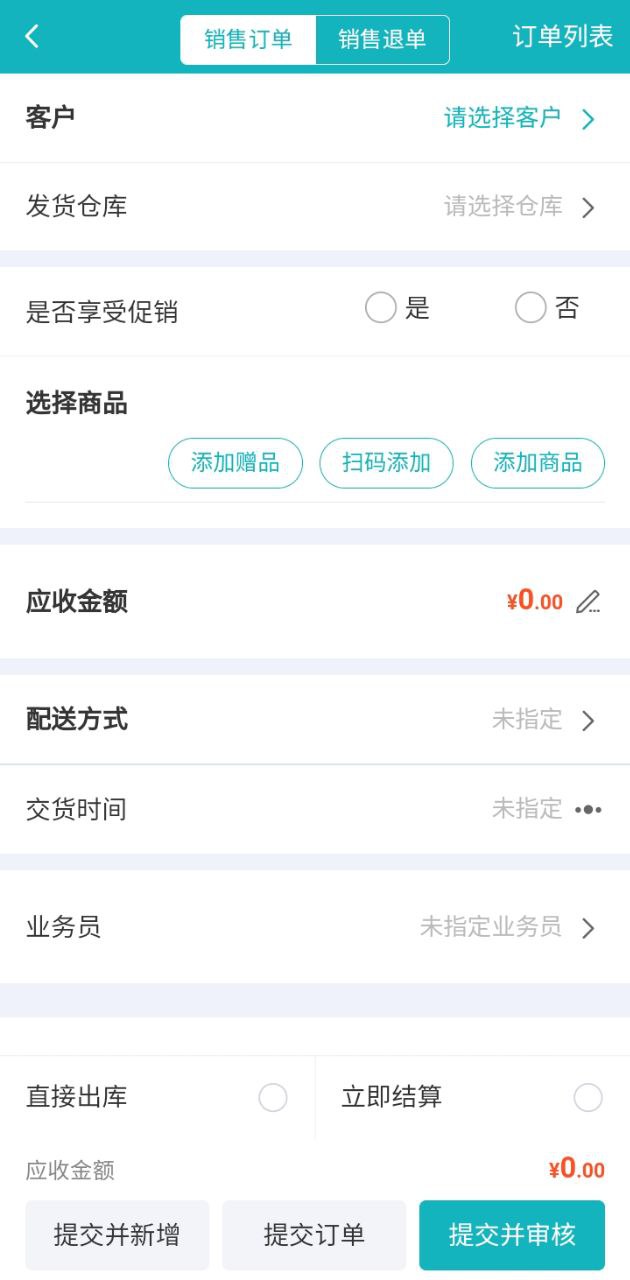Tap the 提交订单 button
This screenshot has height=1280, width=630.
314,1235
